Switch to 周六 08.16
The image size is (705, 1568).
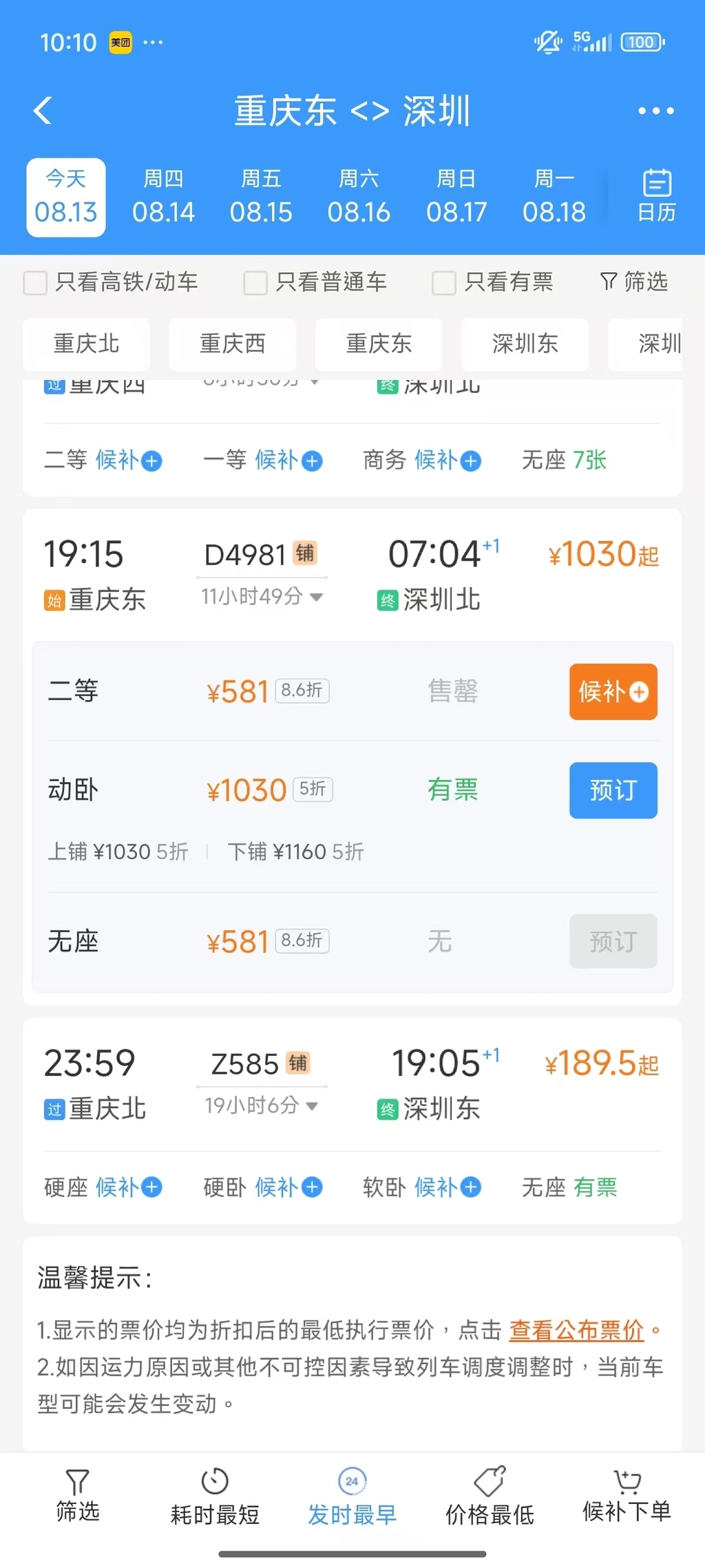[359, 198]
